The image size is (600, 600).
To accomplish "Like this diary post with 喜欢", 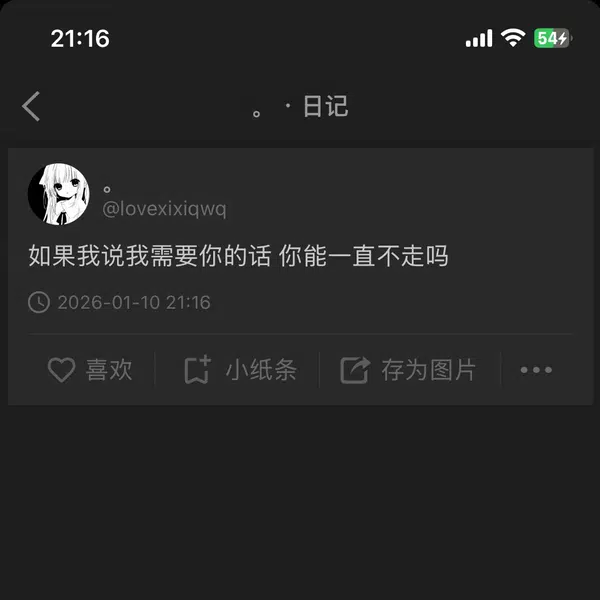I will (90, 370).
